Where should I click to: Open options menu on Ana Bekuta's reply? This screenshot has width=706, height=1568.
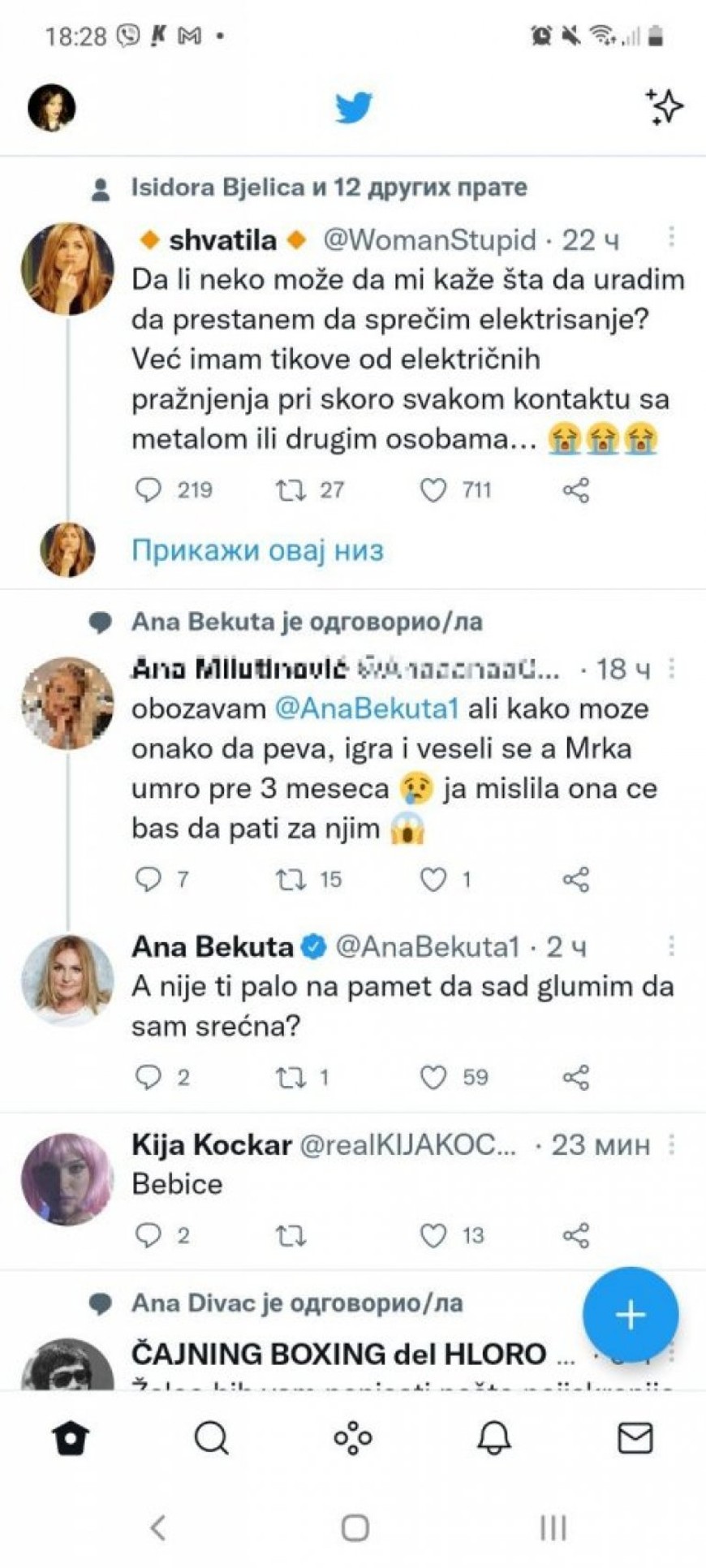pos(670,945)
